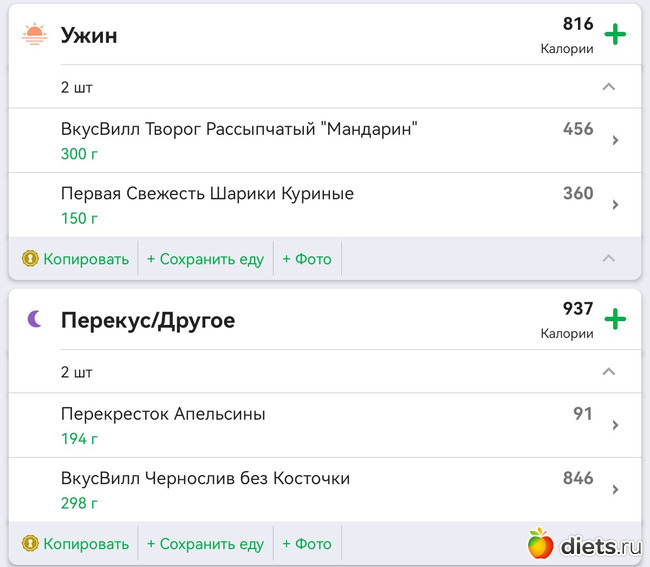Viewport: 650px width, 567px height.
Task: Add food to Перекус/Другое with plus
Action: tap(615, 319)
